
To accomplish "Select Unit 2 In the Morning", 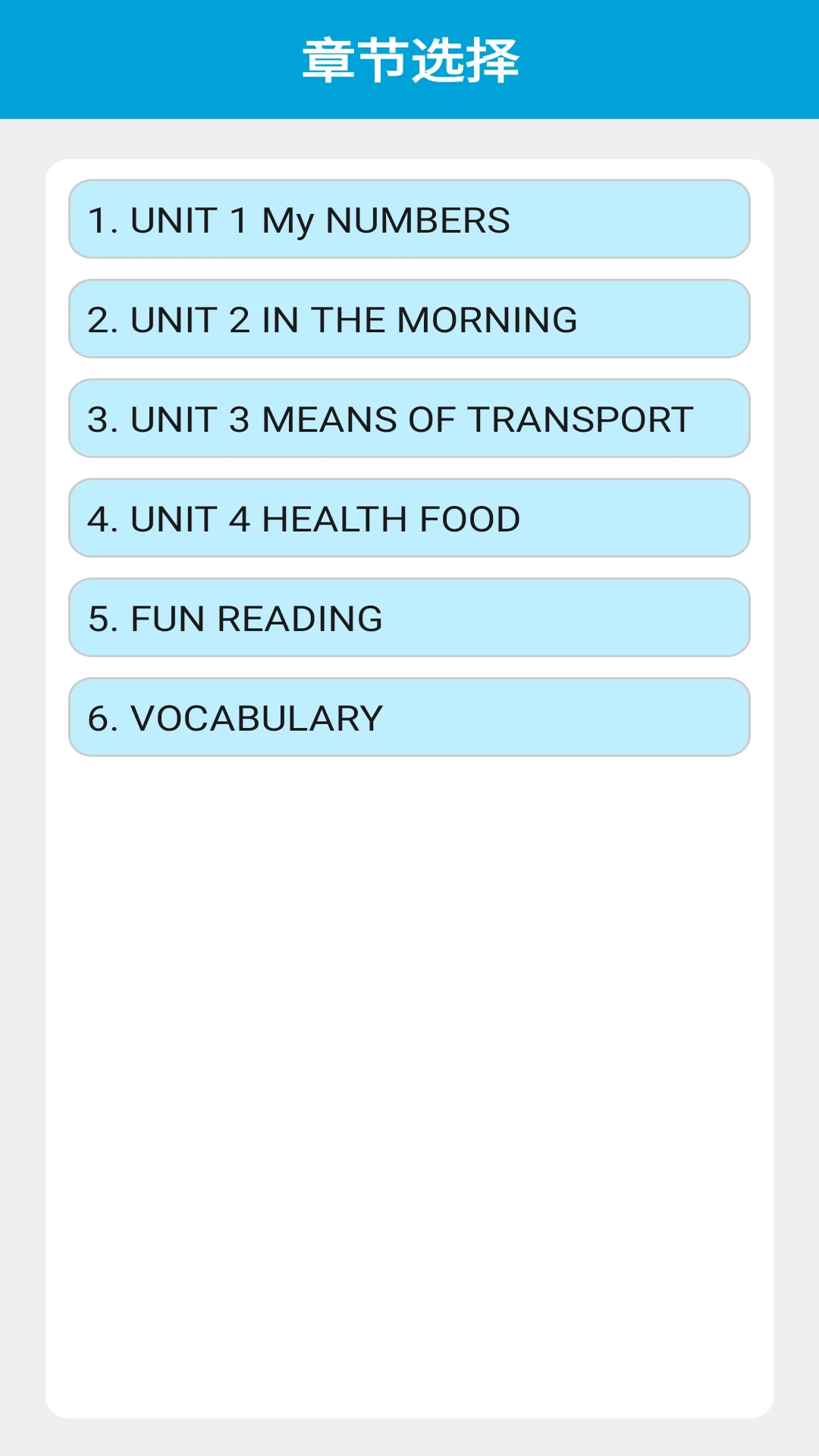I will click(409, 318).
